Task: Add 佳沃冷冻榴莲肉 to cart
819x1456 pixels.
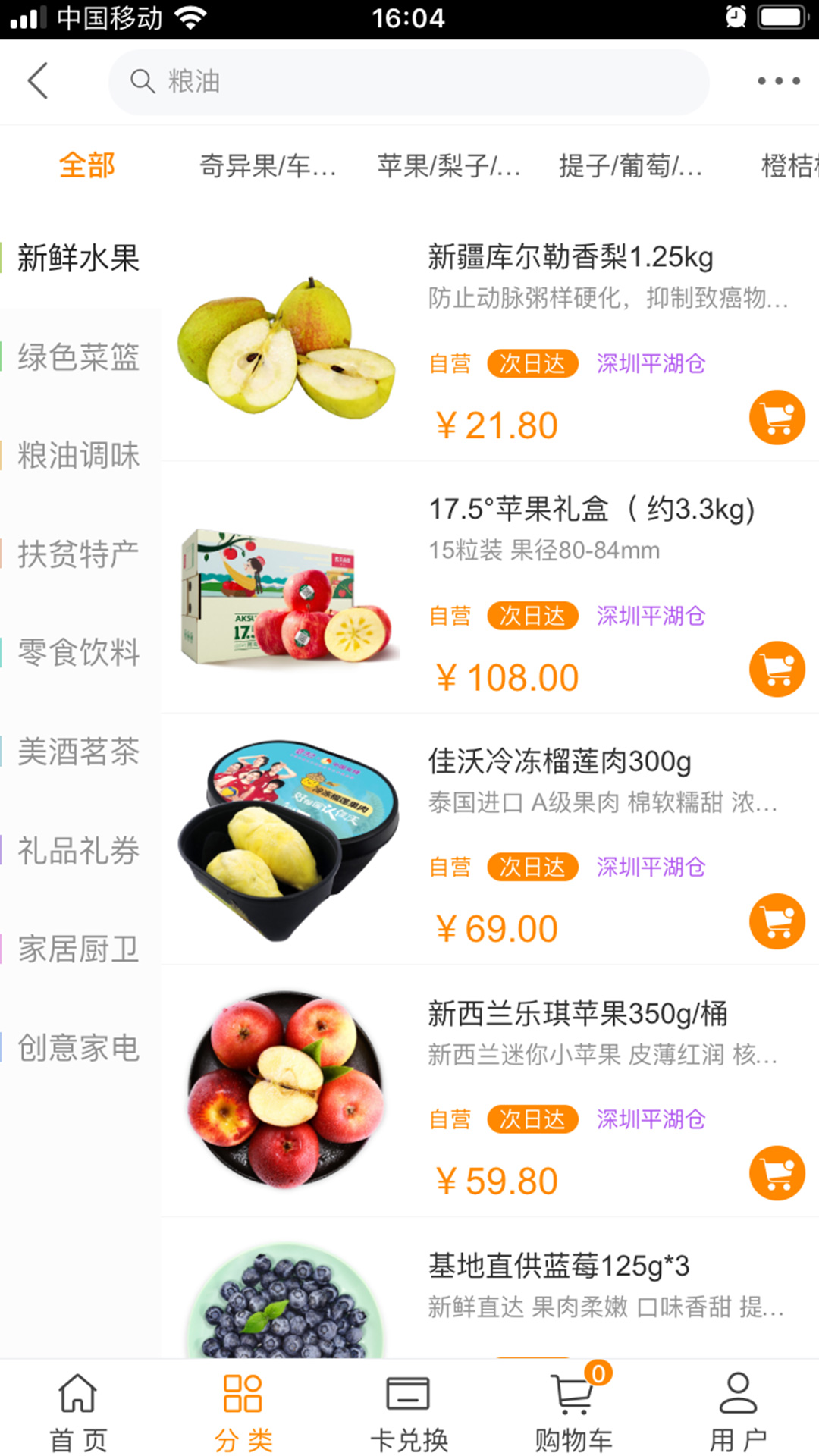Action: click(777, 921)
